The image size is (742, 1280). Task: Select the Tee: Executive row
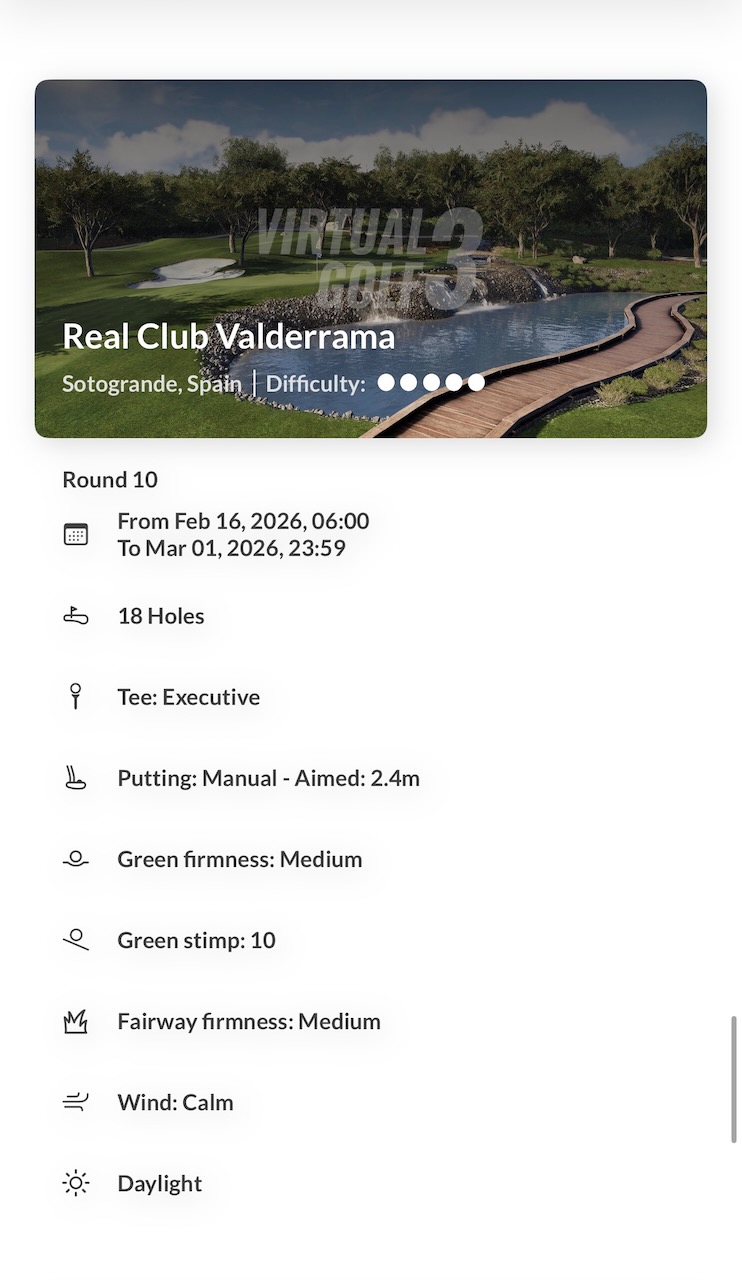[x=189, y=697]
